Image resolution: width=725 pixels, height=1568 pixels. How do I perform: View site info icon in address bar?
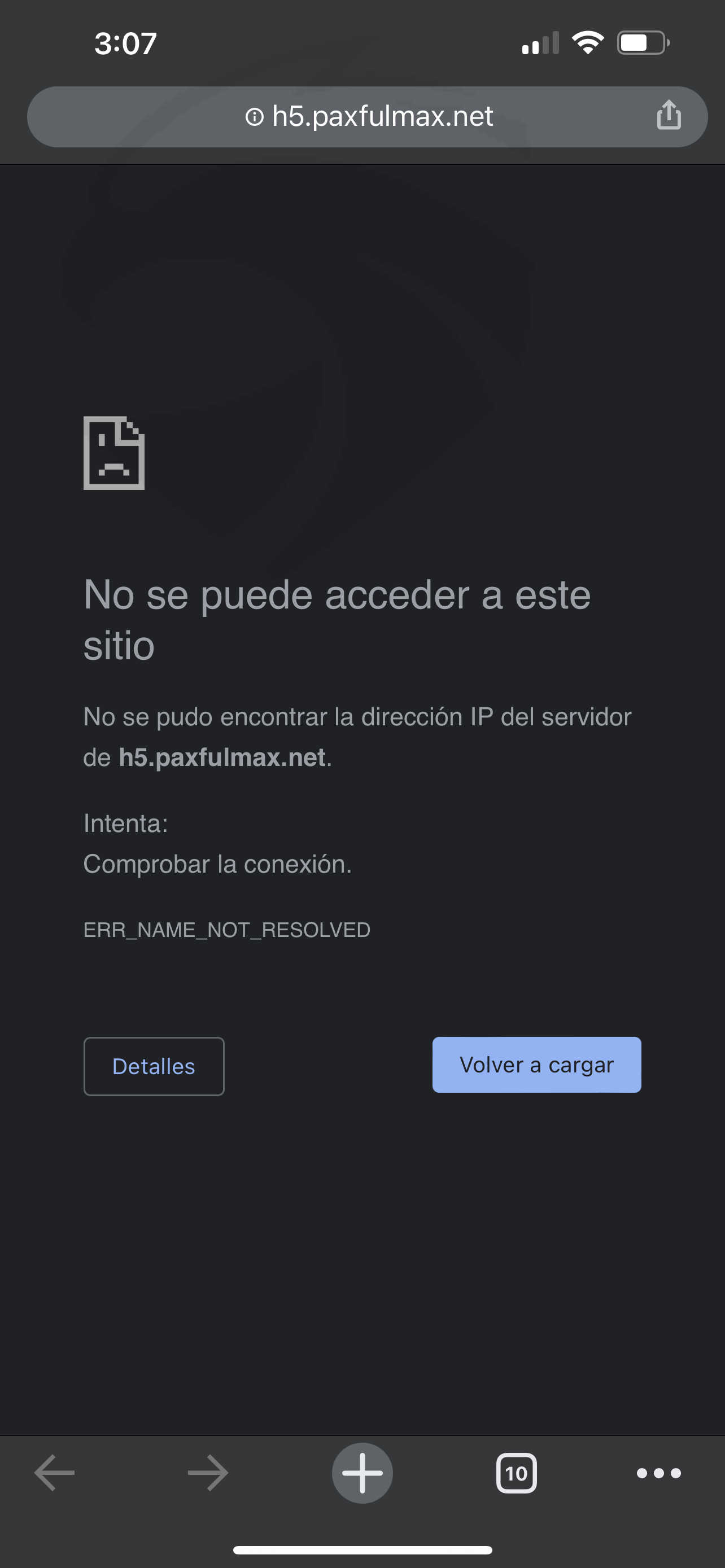pos(255,117)
